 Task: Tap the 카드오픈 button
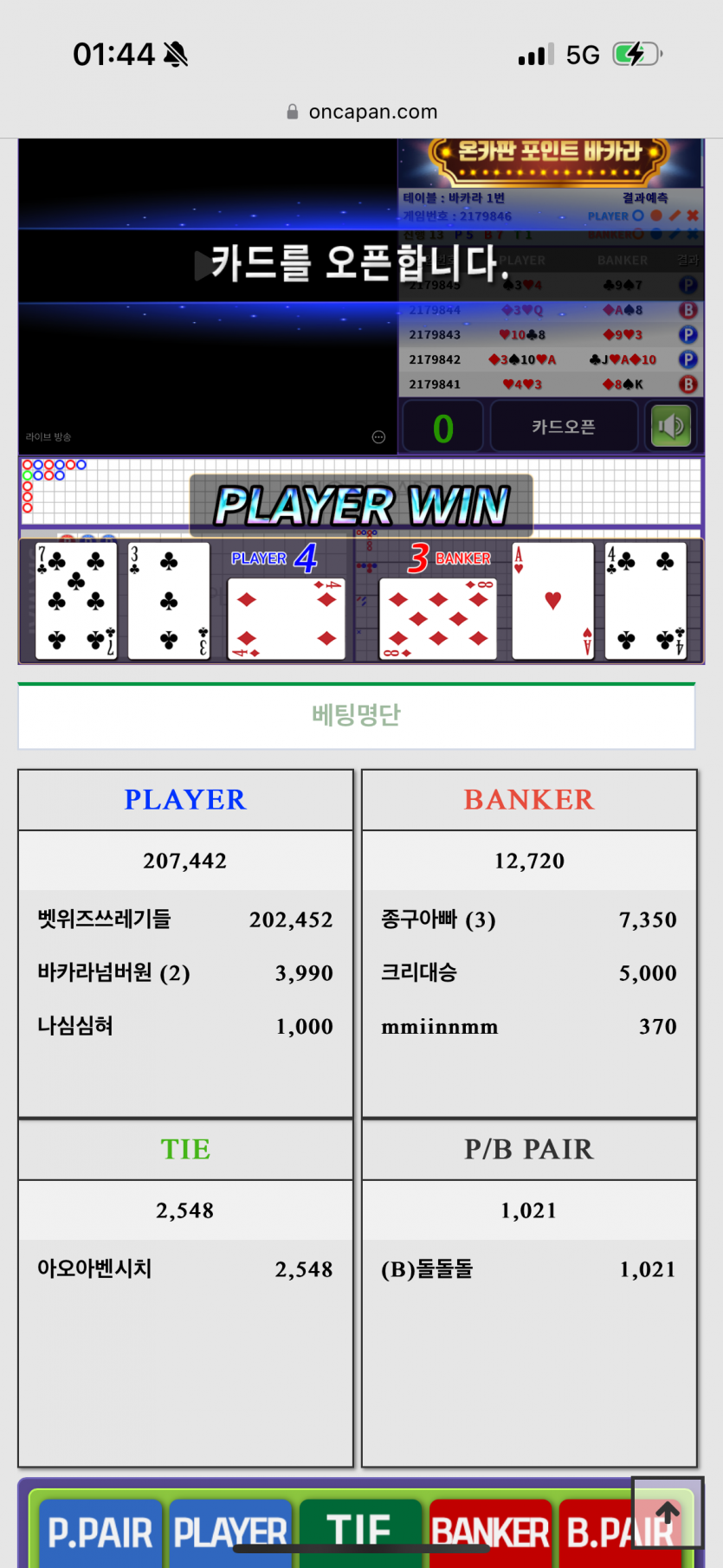tap(564, 426)
